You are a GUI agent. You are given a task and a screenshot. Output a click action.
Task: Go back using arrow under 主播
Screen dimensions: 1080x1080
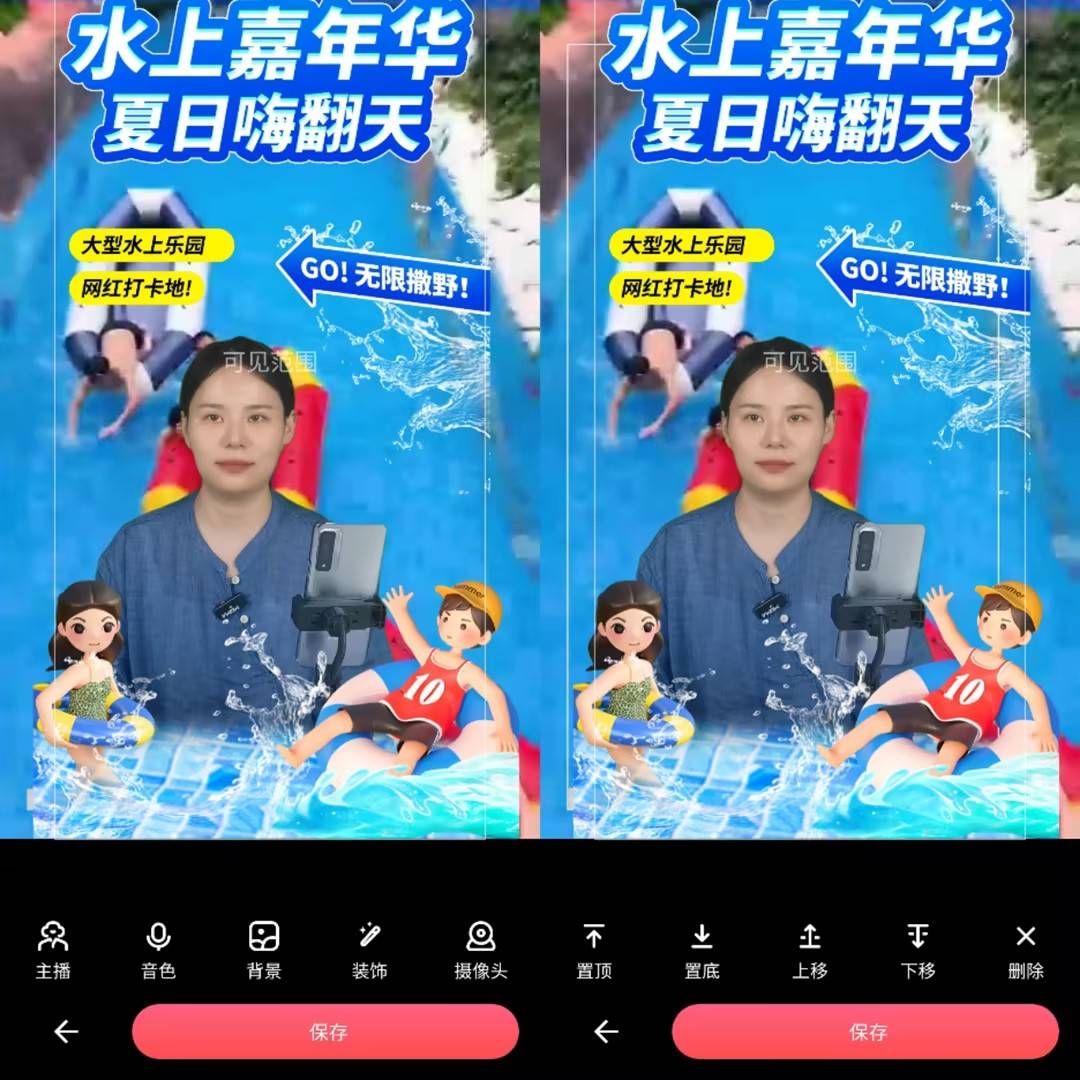[66, 1032]
